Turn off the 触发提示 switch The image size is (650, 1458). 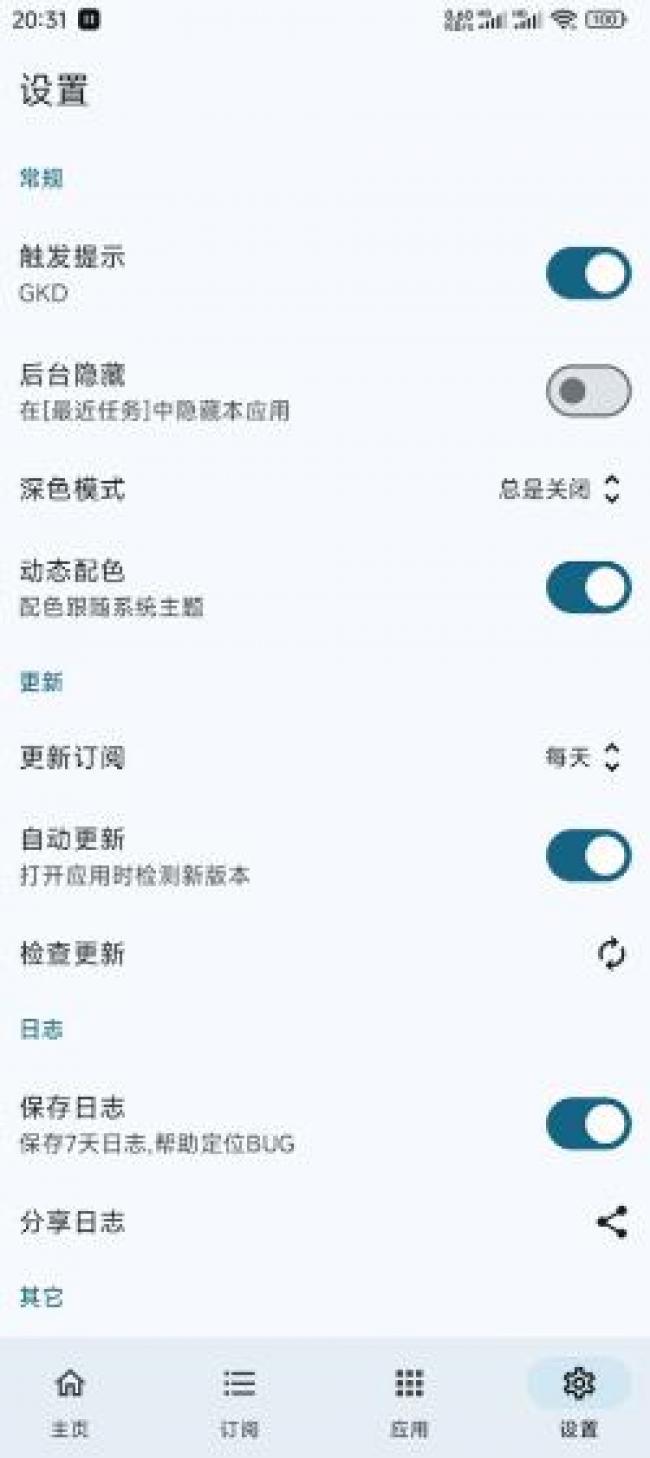(588, 274)
